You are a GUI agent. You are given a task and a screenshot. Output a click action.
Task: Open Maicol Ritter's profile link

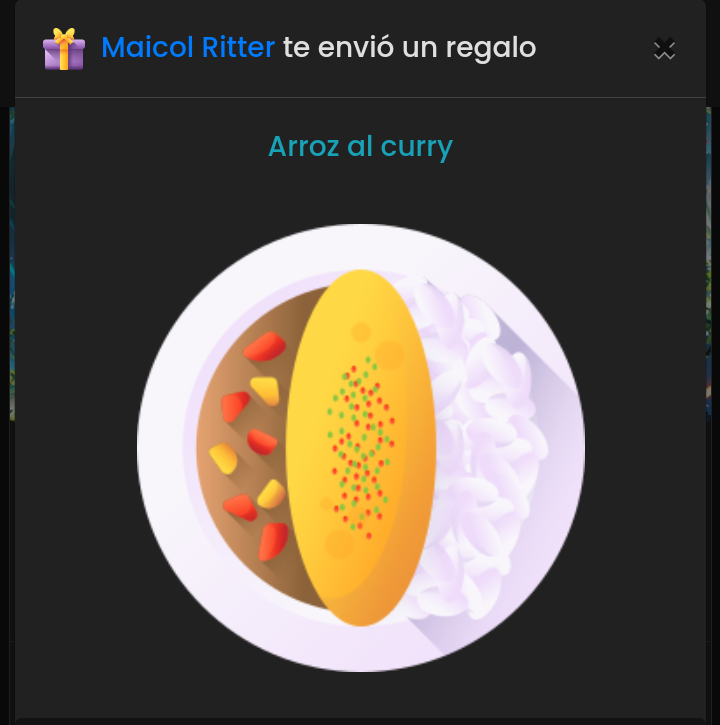click(x=188, y=47)
